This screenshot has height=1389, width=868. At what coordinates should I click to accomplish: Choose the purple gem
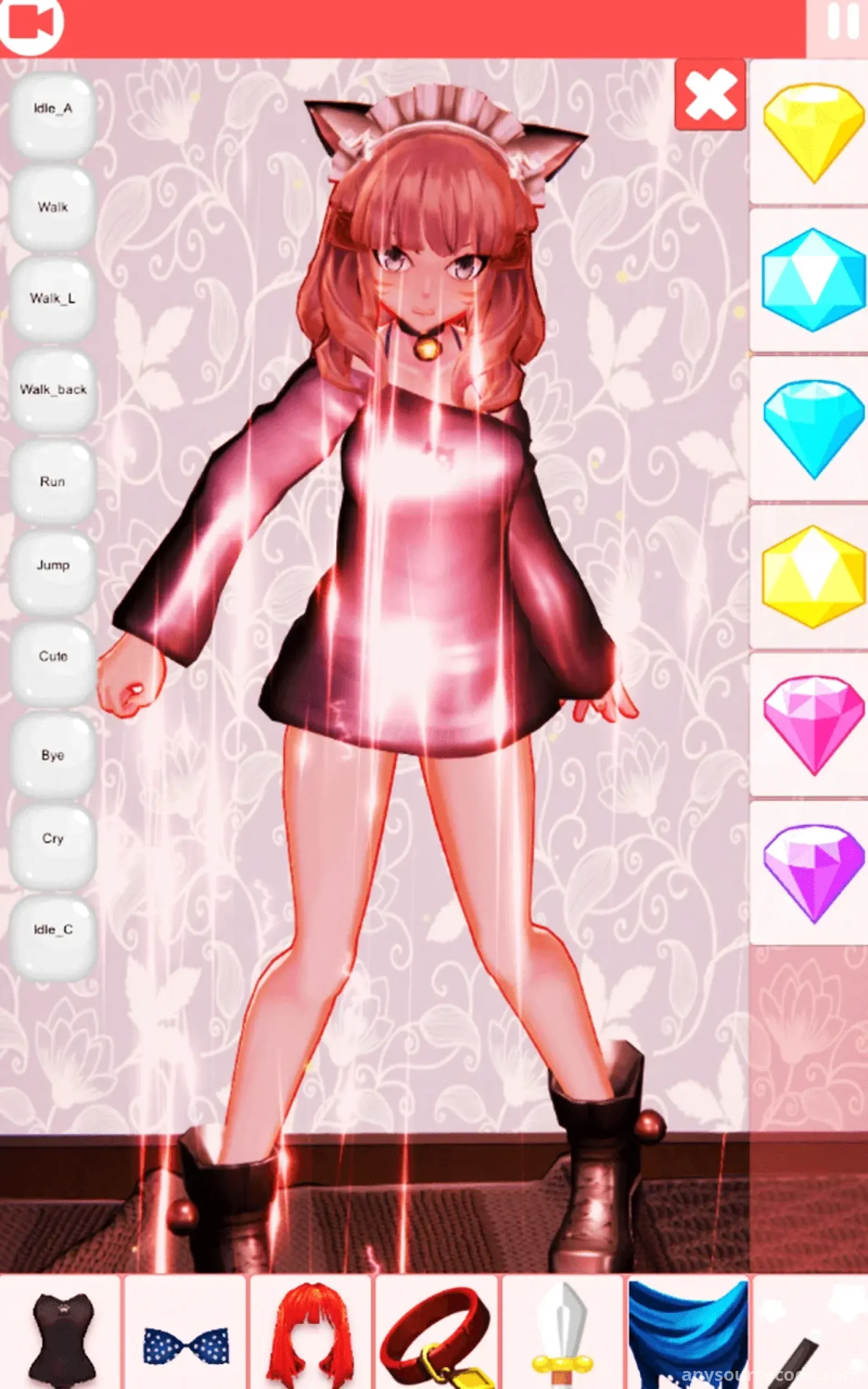(813, 874)
